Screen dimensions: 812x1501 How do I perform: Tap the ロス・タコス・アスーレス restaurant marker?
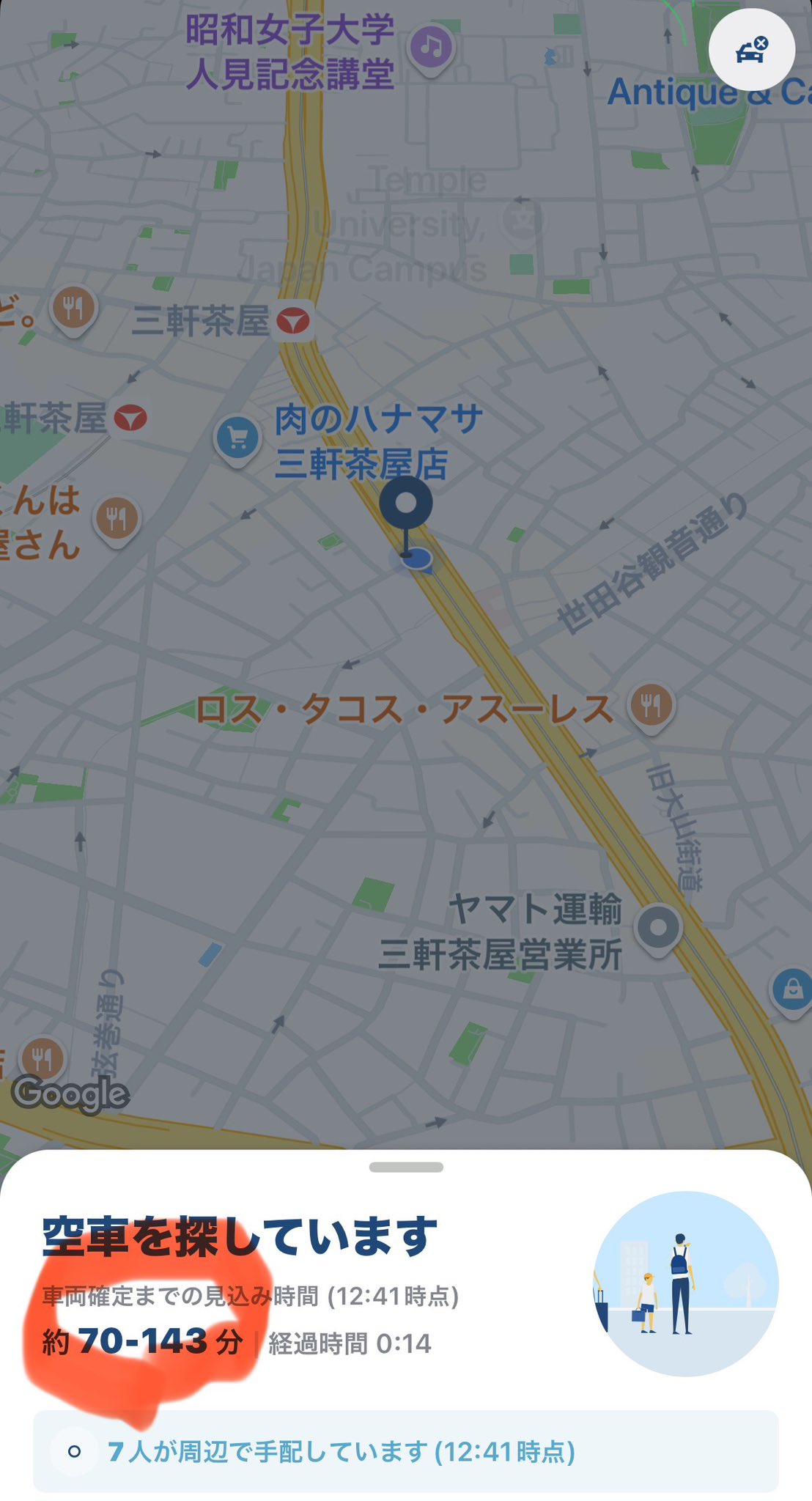click(x=651, y=705)
